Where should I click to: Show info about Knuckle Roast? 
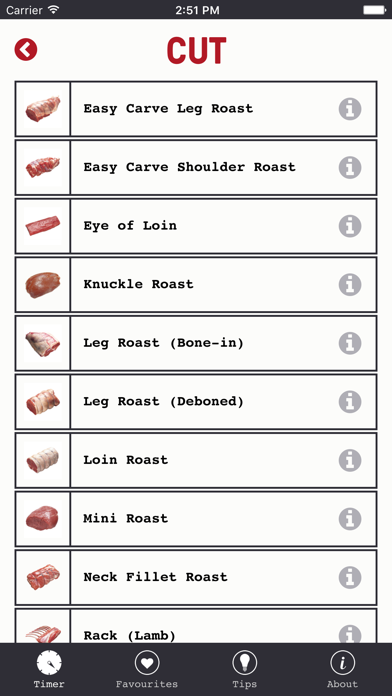click(350, 285)
